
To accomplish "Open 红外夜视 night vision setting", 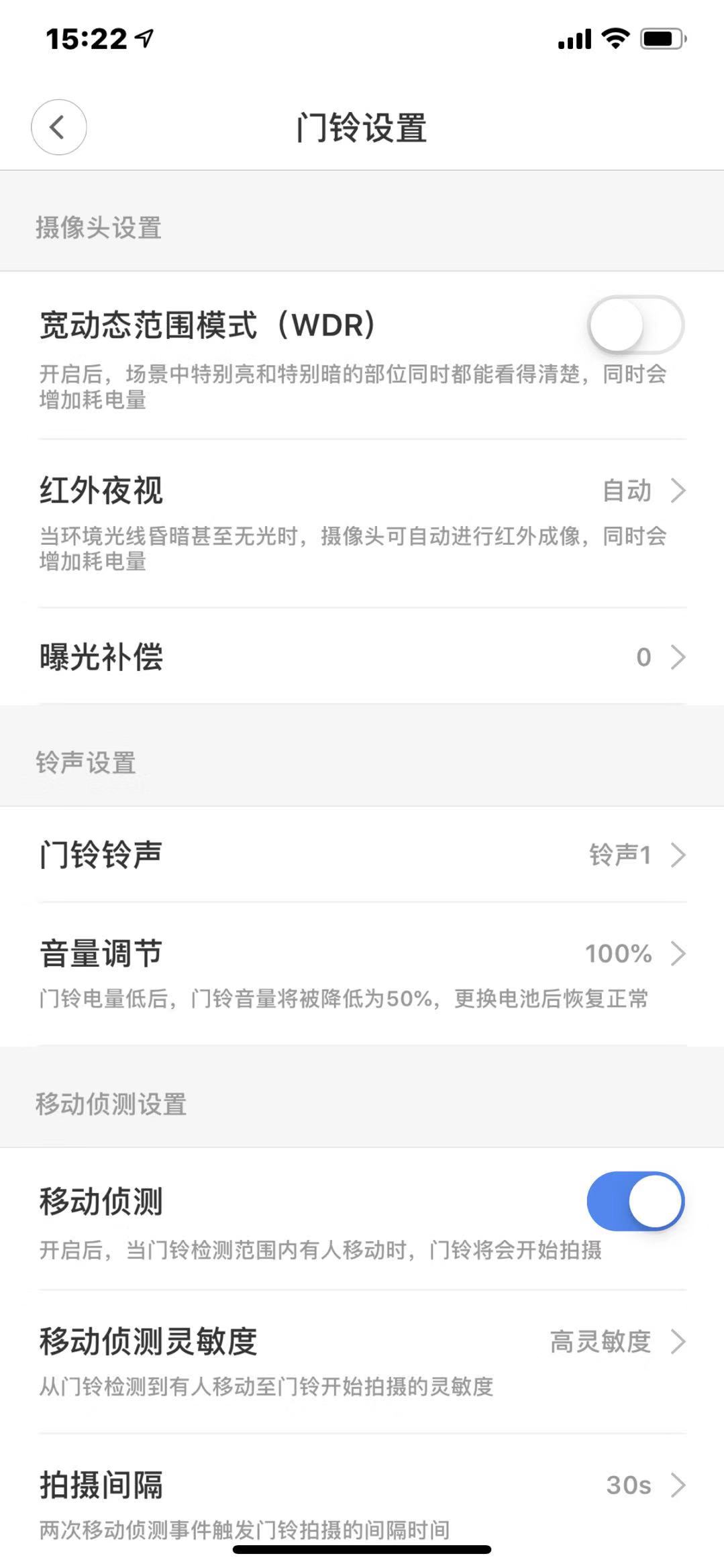I will point(362,491).
